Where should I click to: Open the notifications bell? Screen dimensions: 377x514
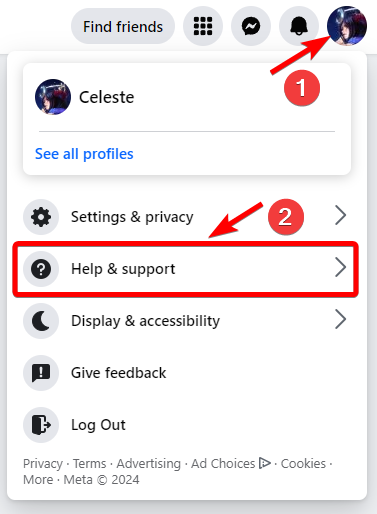click(x=299, y=26)
